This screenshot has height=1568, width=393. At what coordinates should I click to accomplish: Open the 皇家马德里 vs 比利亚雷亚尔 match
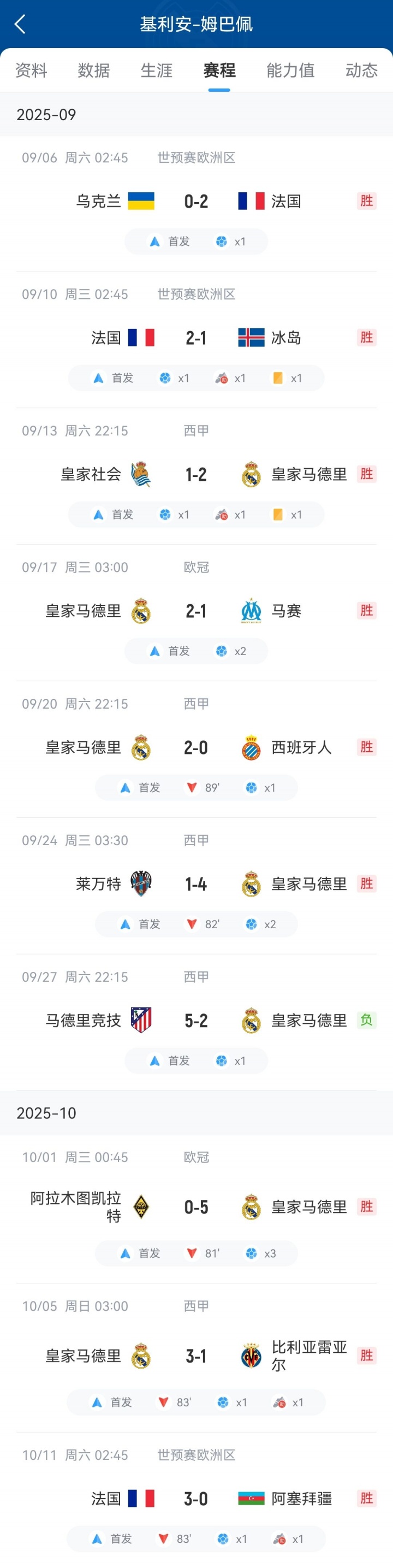[196, 1356]
